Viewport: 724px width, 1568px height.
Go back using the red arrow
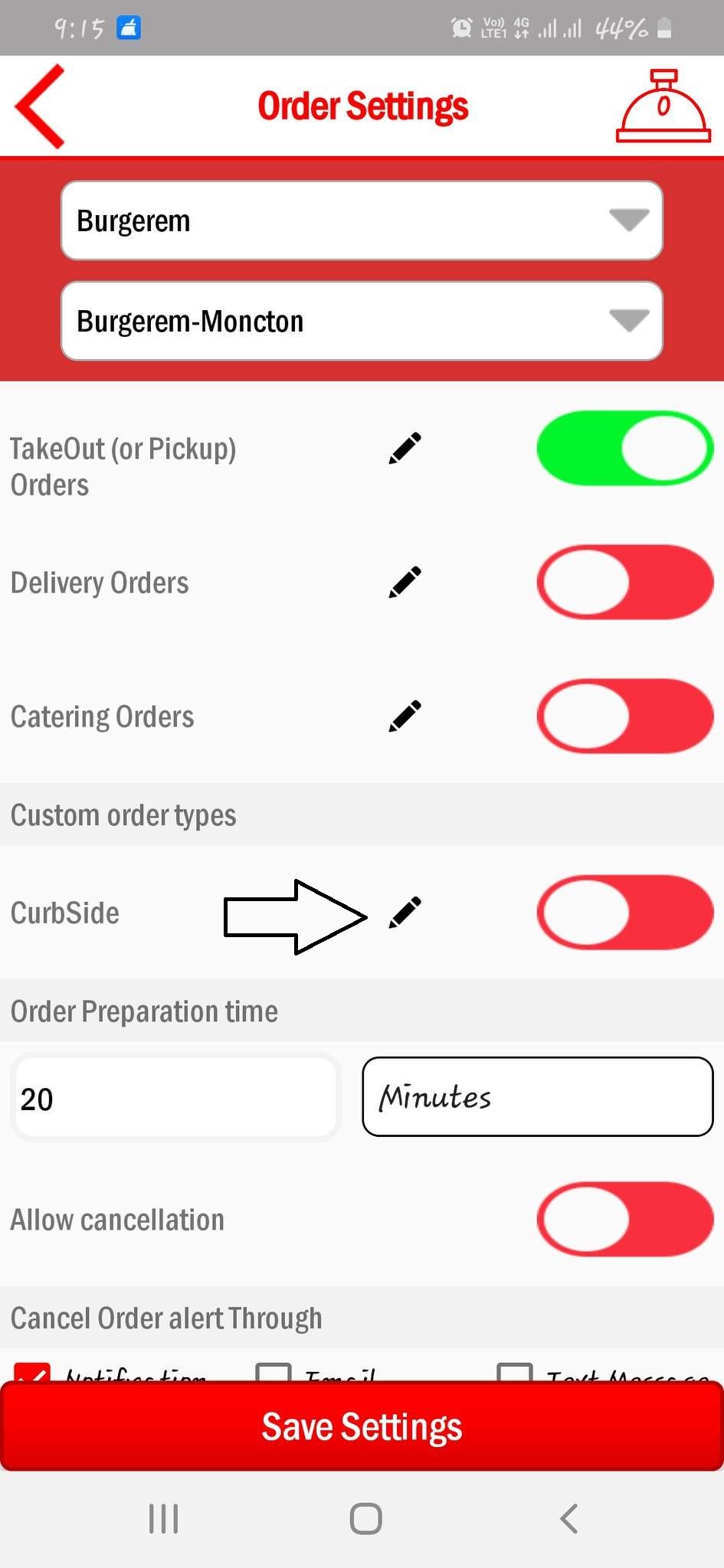[x=40, y=106]
